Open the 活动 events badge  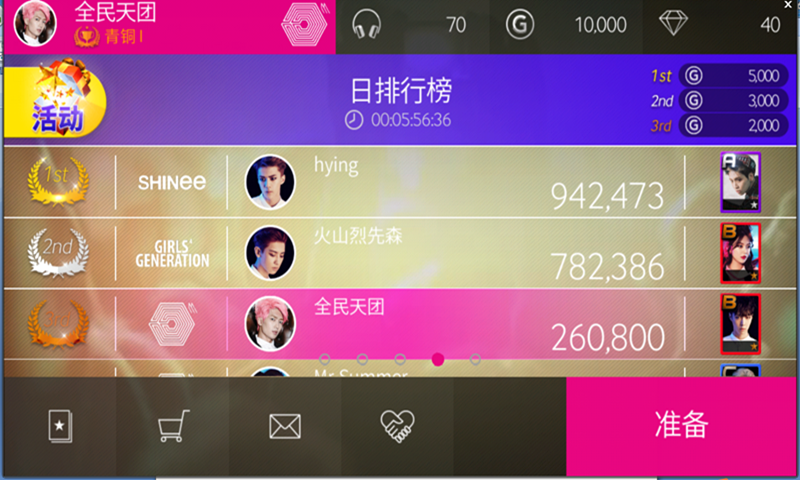point(56,100)
